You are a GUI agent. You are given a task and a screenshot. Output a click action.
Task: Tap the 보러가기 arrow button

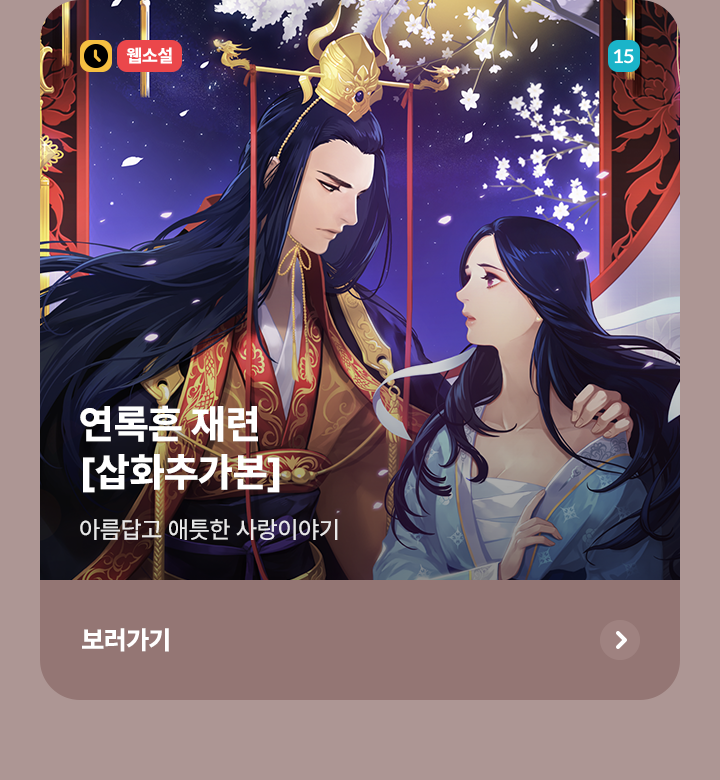[620, 640]
